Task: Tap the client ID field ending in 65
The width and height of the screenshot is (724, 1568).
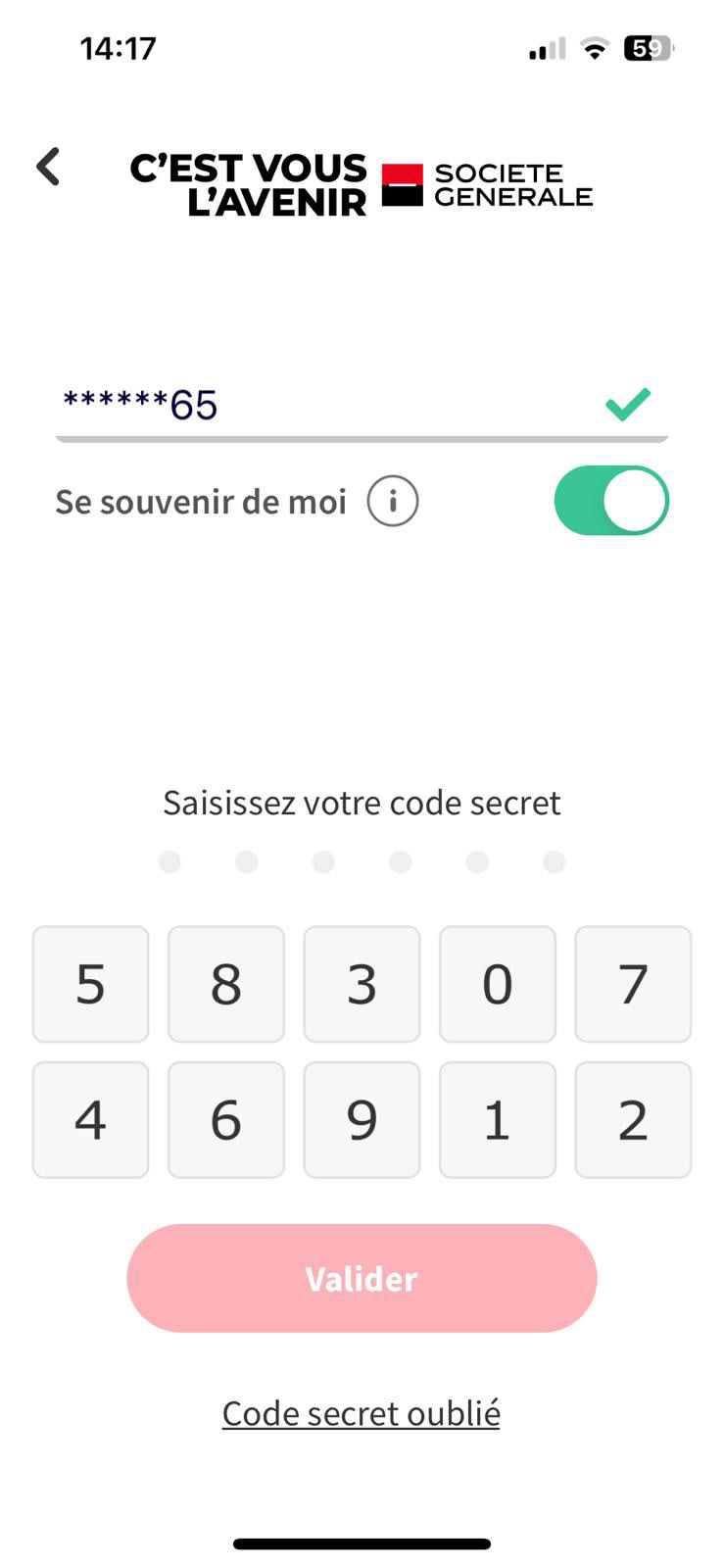Action: pos(323,404)
